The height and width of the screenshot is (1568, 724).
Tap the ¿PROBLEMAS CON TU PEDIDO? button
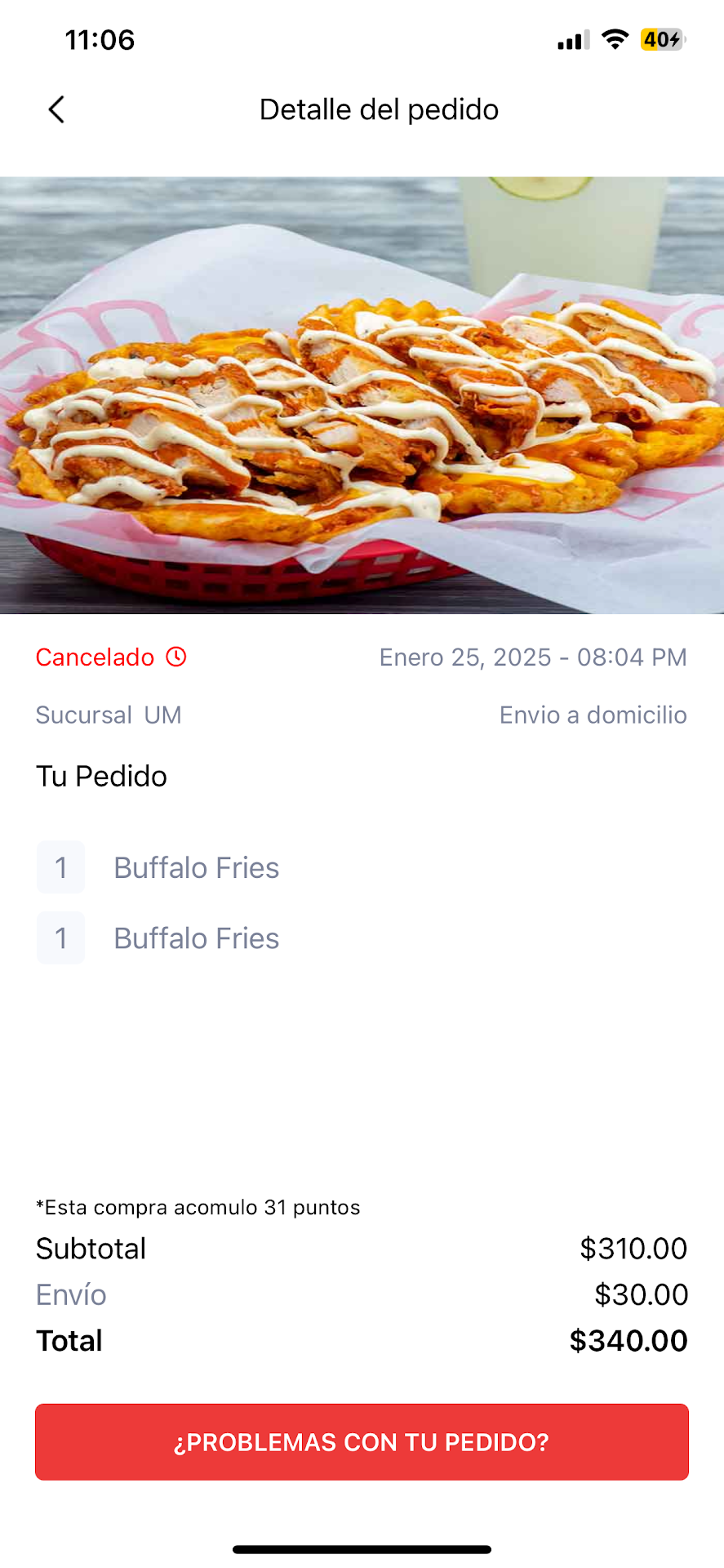362,1441
